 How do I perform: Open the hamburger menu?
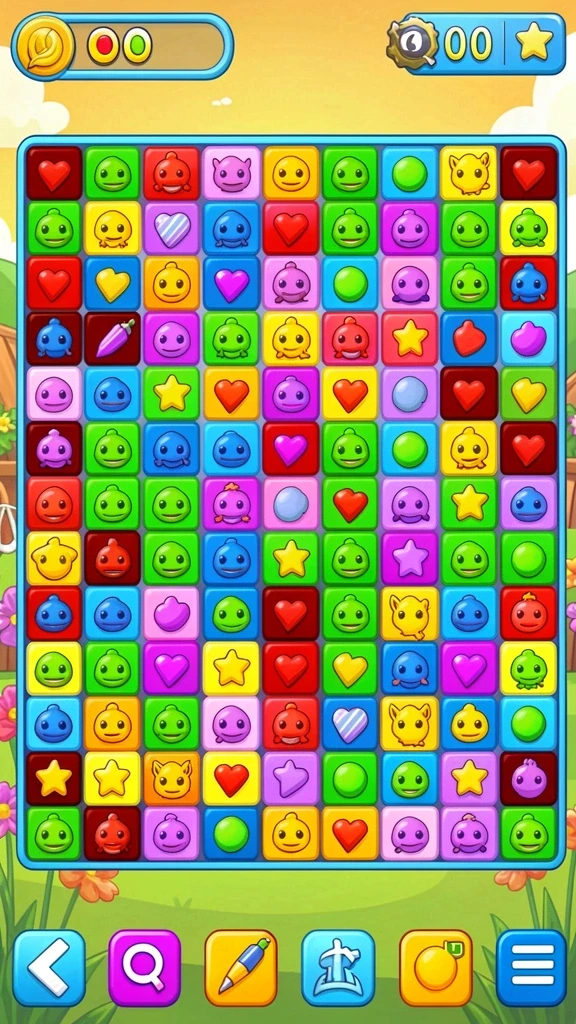(531, 968)
